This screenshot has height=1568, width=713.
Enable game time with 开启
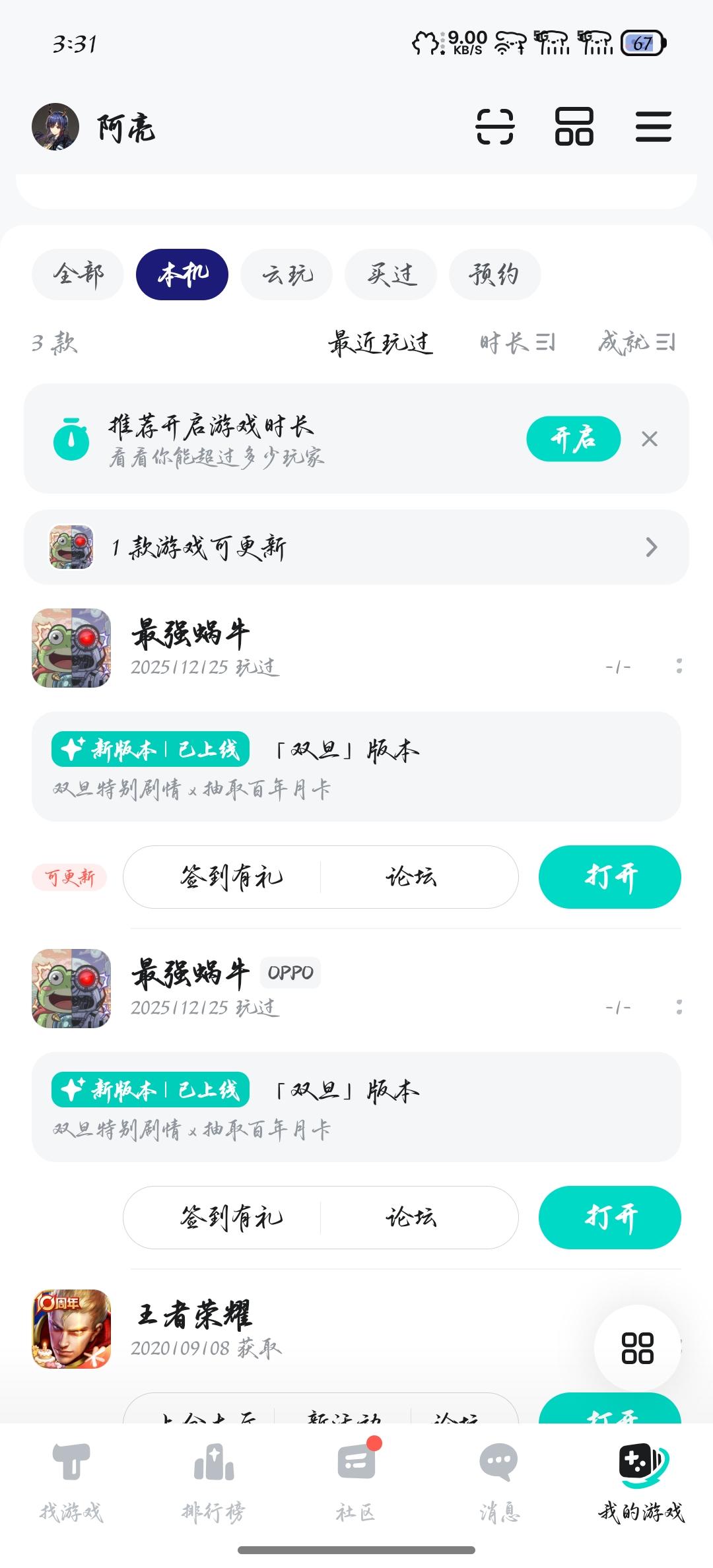click(573, 439)
